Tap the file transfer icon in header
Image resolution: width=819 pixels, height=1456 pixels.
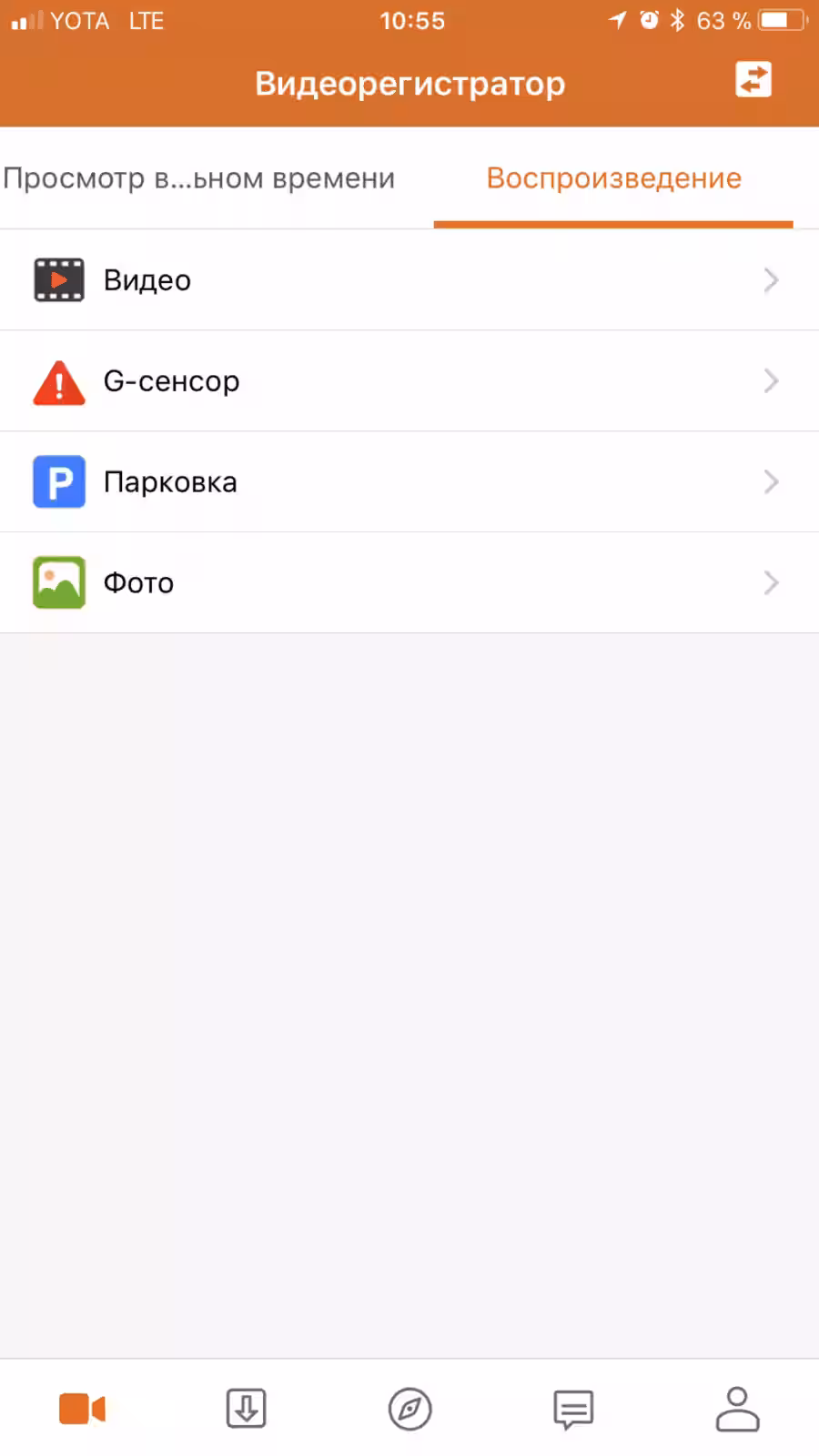pos(753,80)
